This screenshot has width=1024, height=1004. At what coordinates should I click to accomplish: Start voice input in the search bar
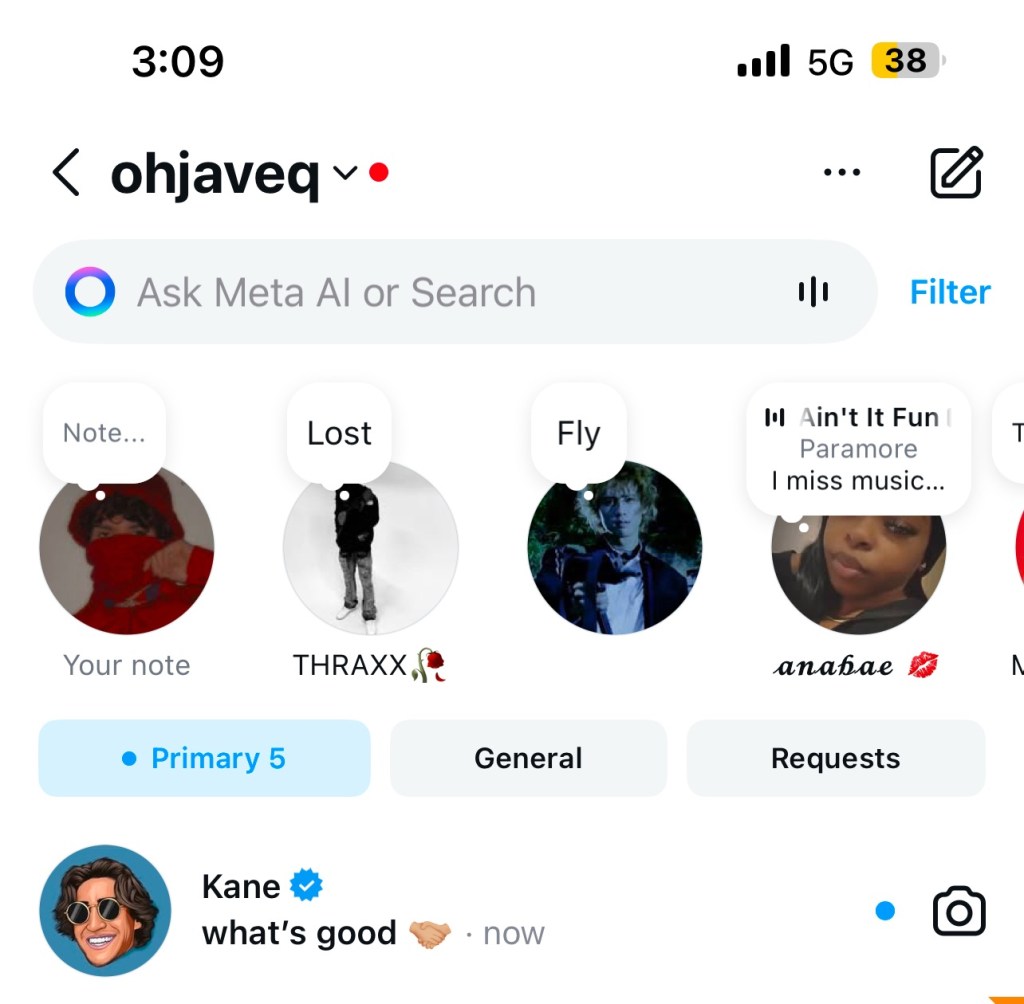(x=813, y=292)
